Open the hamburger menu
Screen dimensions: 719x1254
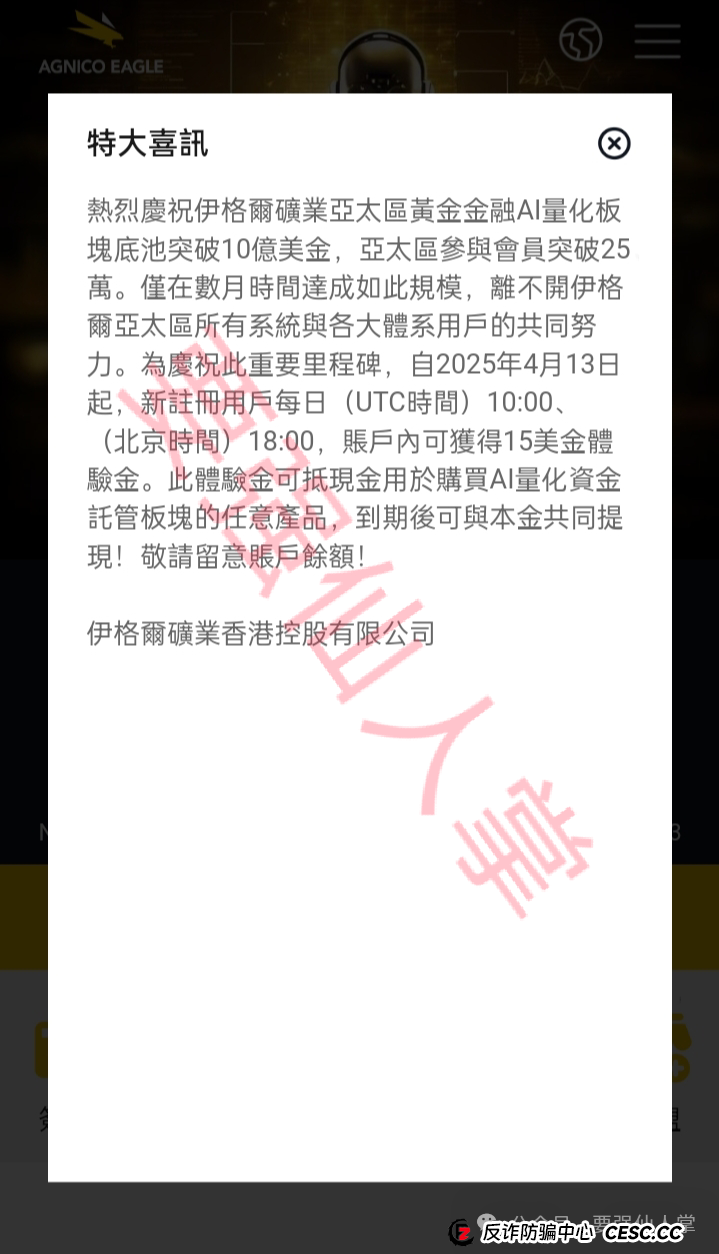[x=657, y=42]
